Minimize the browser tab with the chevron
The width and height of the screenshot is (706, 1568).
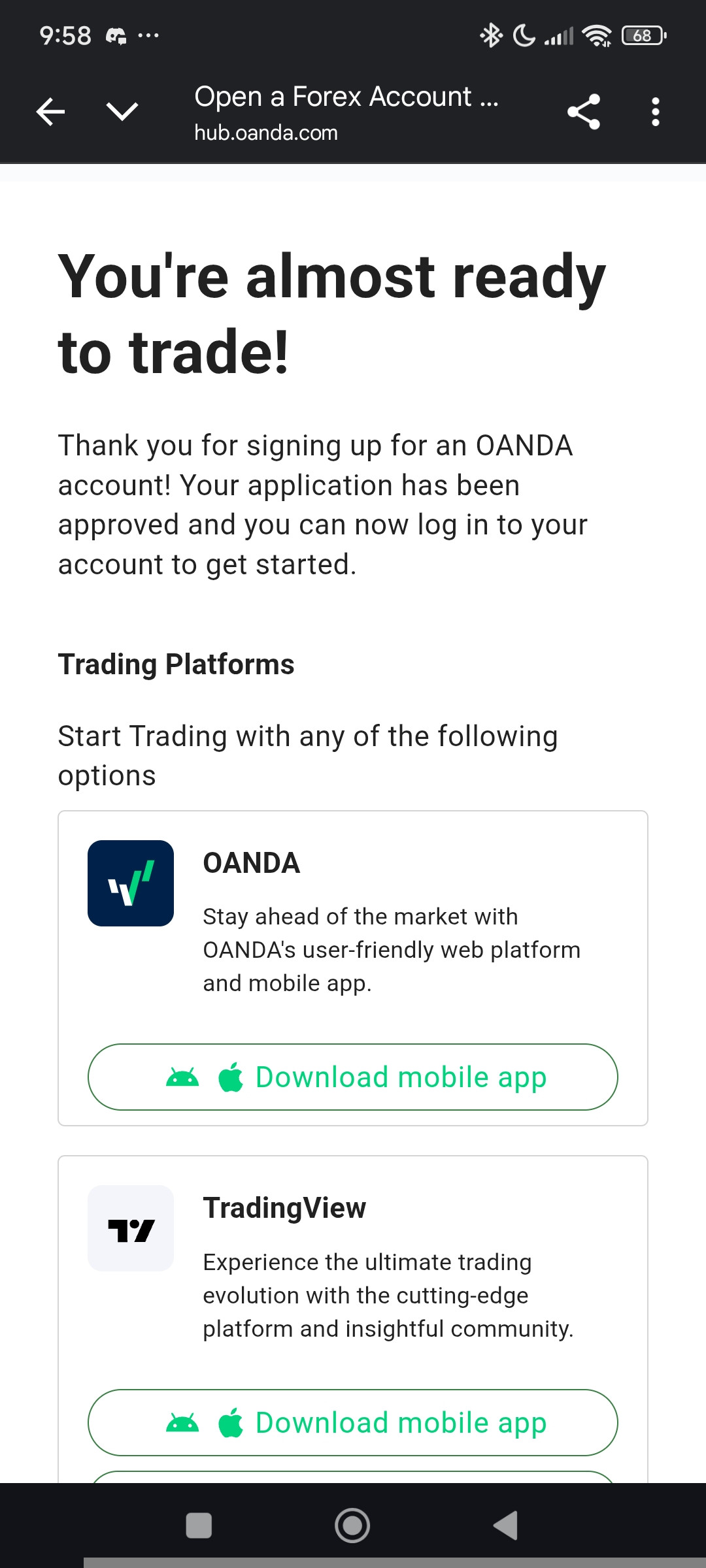tap(122, 112)
